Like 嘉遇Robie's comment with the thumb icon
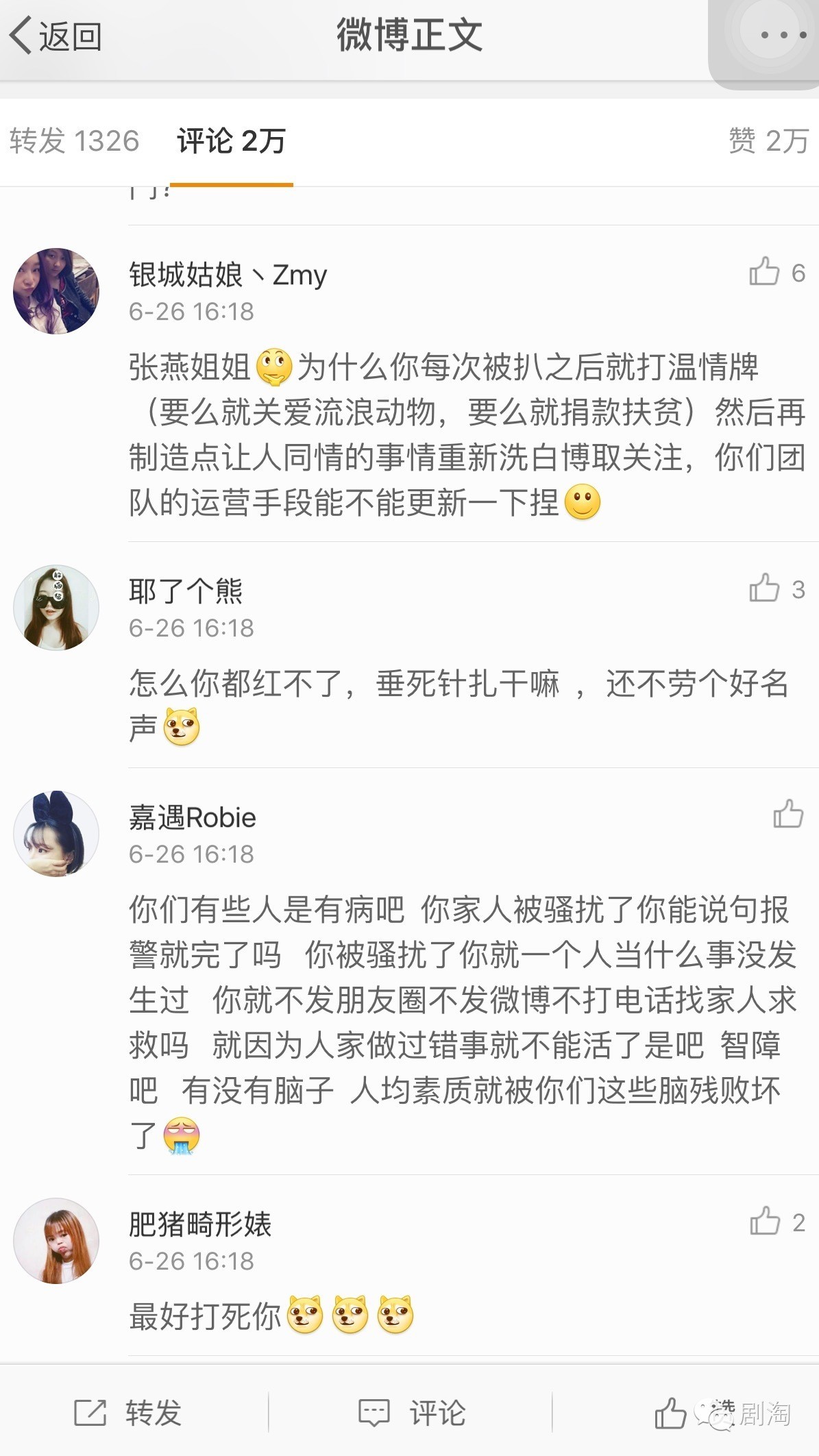 pyautogui.click(x=788, y=816)
